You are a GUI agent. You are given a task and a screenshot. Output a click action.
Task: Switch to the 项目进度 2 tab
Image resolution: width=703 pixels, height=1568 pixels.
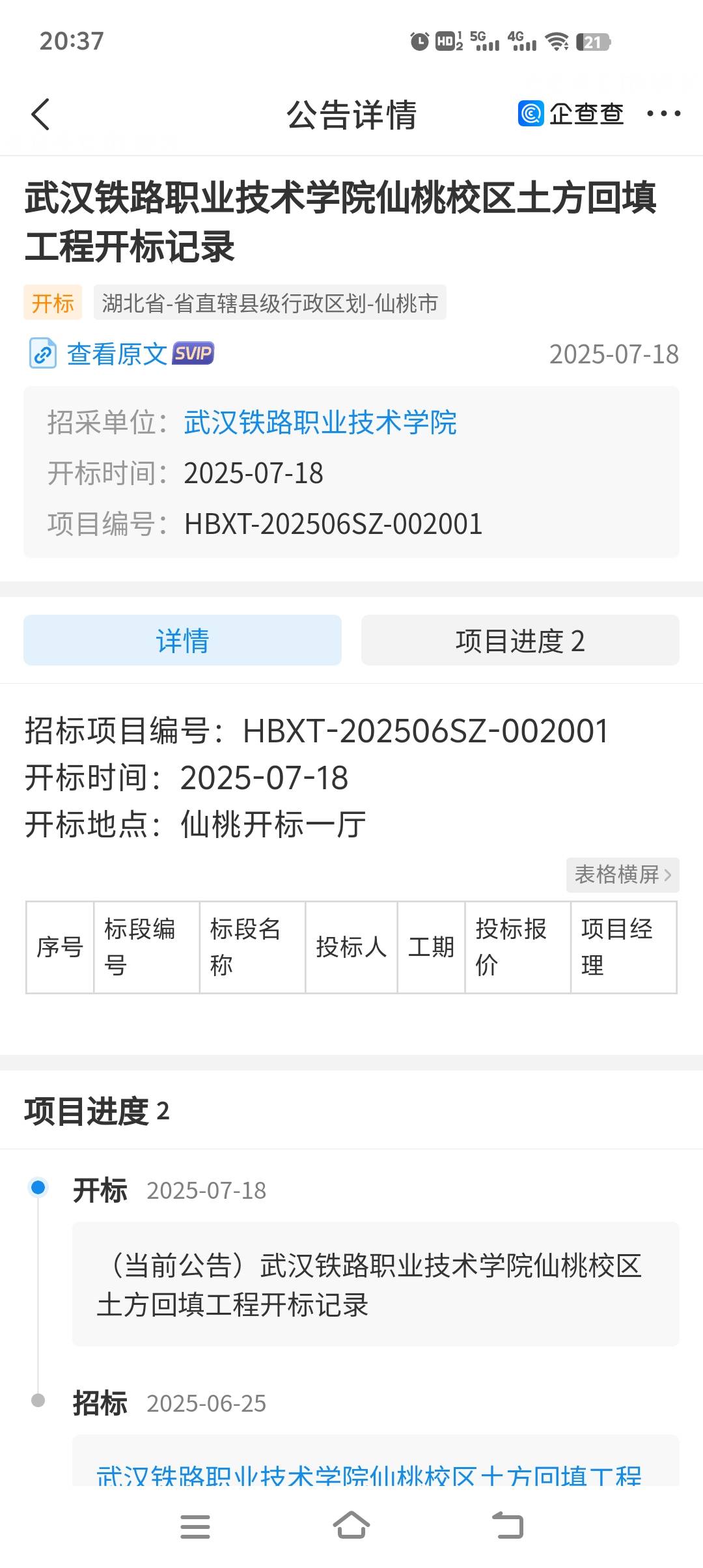click(520, 641)
